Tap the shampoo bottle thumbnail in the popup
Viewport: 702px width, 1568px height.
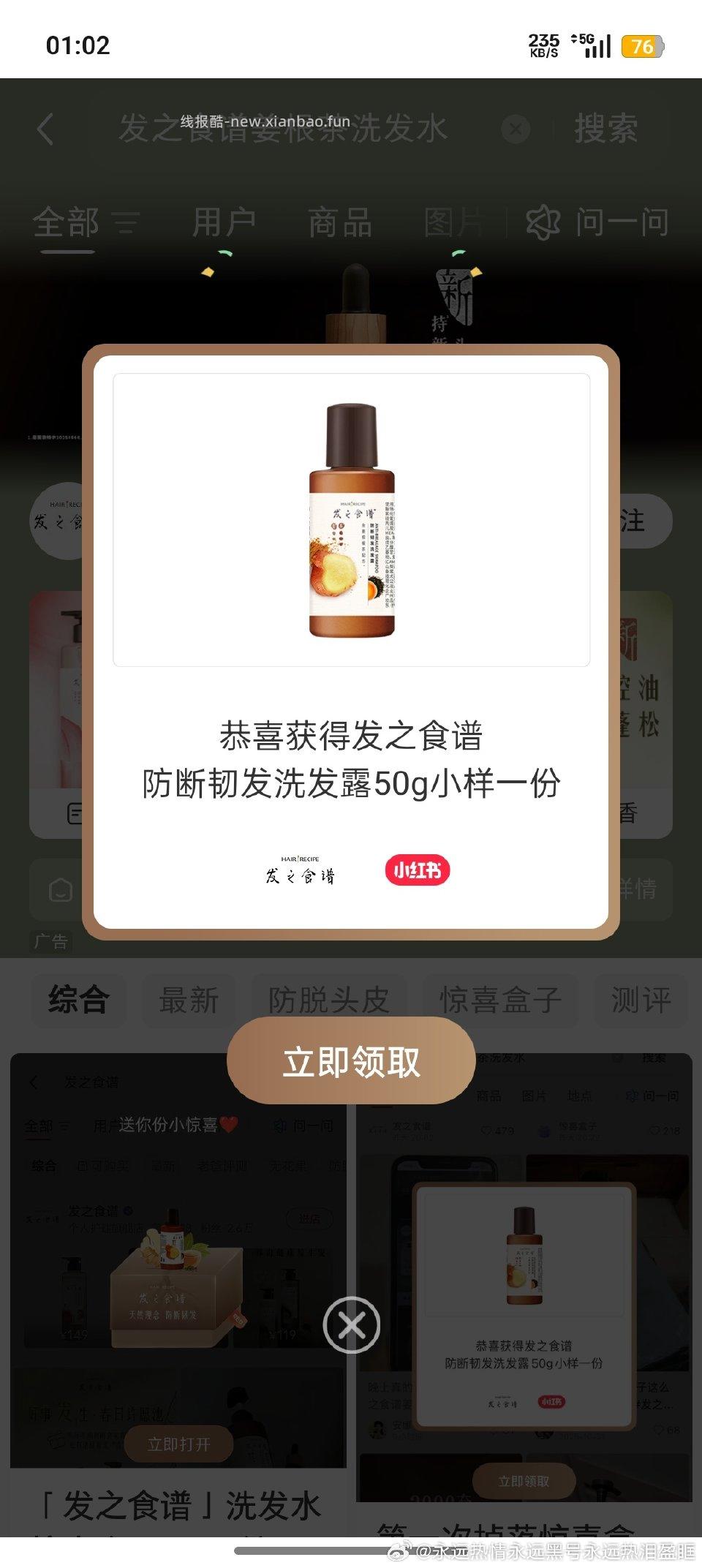pos(351,519)
